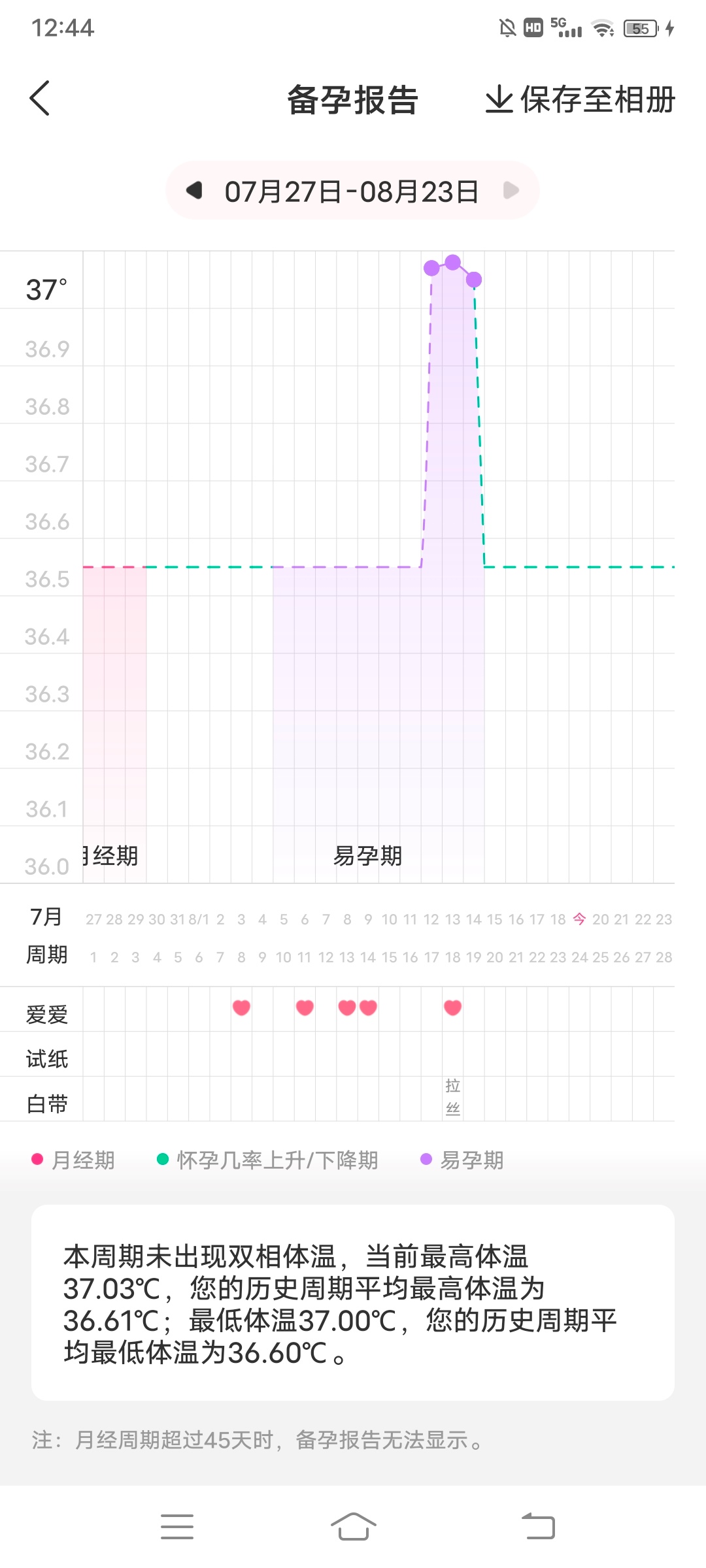Screen dimensions: 706x1568
Task: Tap the system home button
Action: [x=353, y=1526]
